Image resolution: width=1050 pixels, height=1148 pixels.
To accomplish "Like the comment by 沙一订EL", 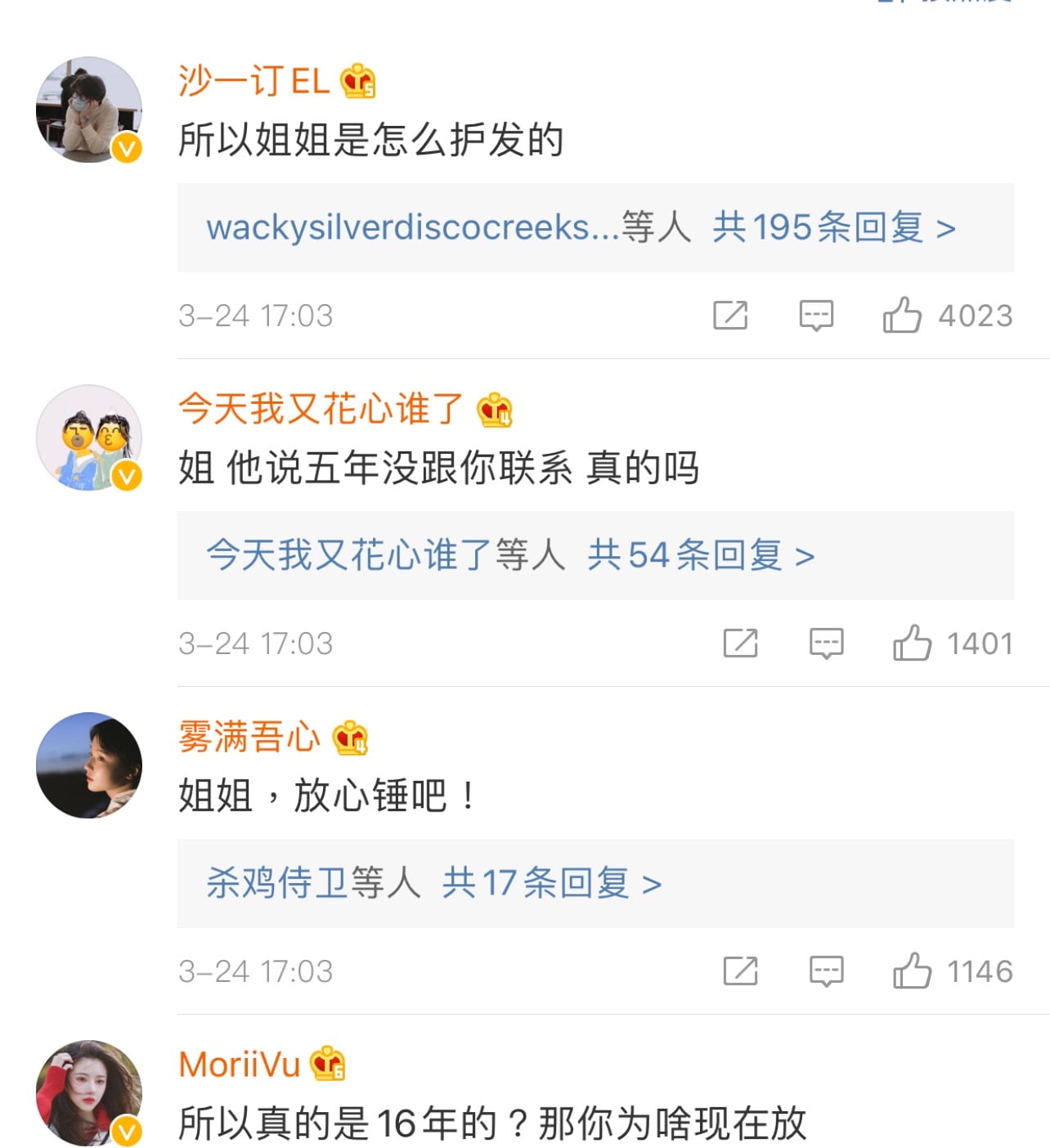I will [x=902, y=315].
